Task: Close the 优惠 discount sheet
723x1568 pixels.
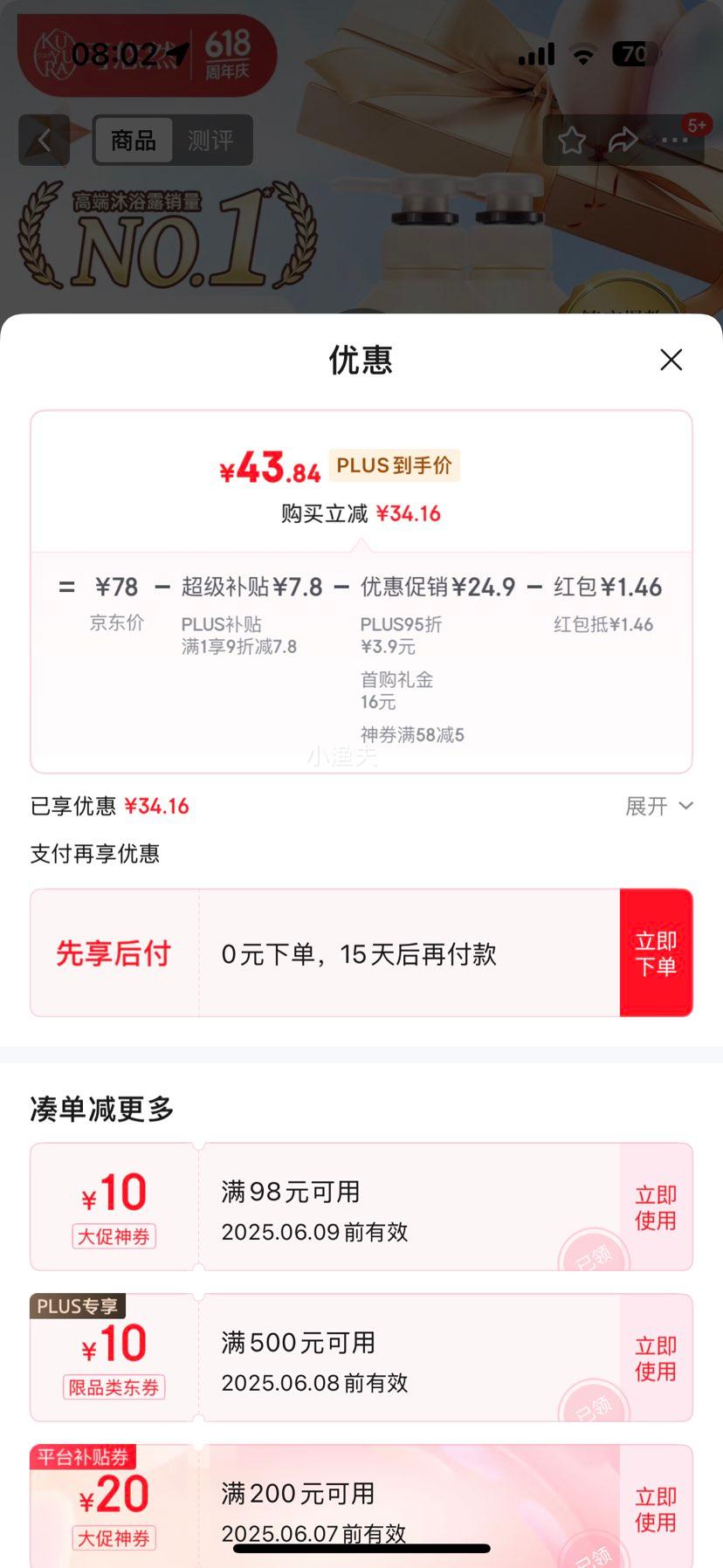Action: click(x=671, y=360)
